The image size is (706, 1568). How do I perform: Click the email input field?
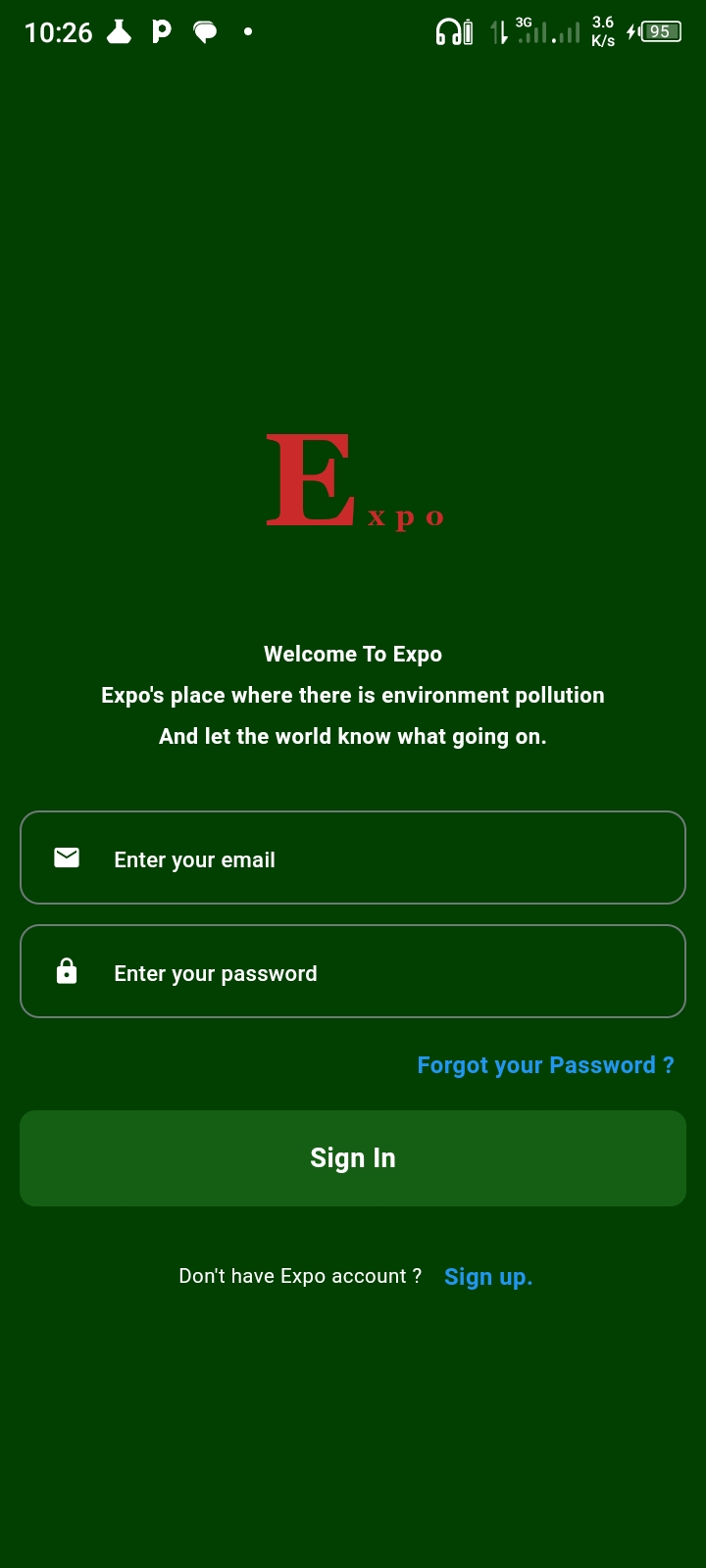(353, 857)
